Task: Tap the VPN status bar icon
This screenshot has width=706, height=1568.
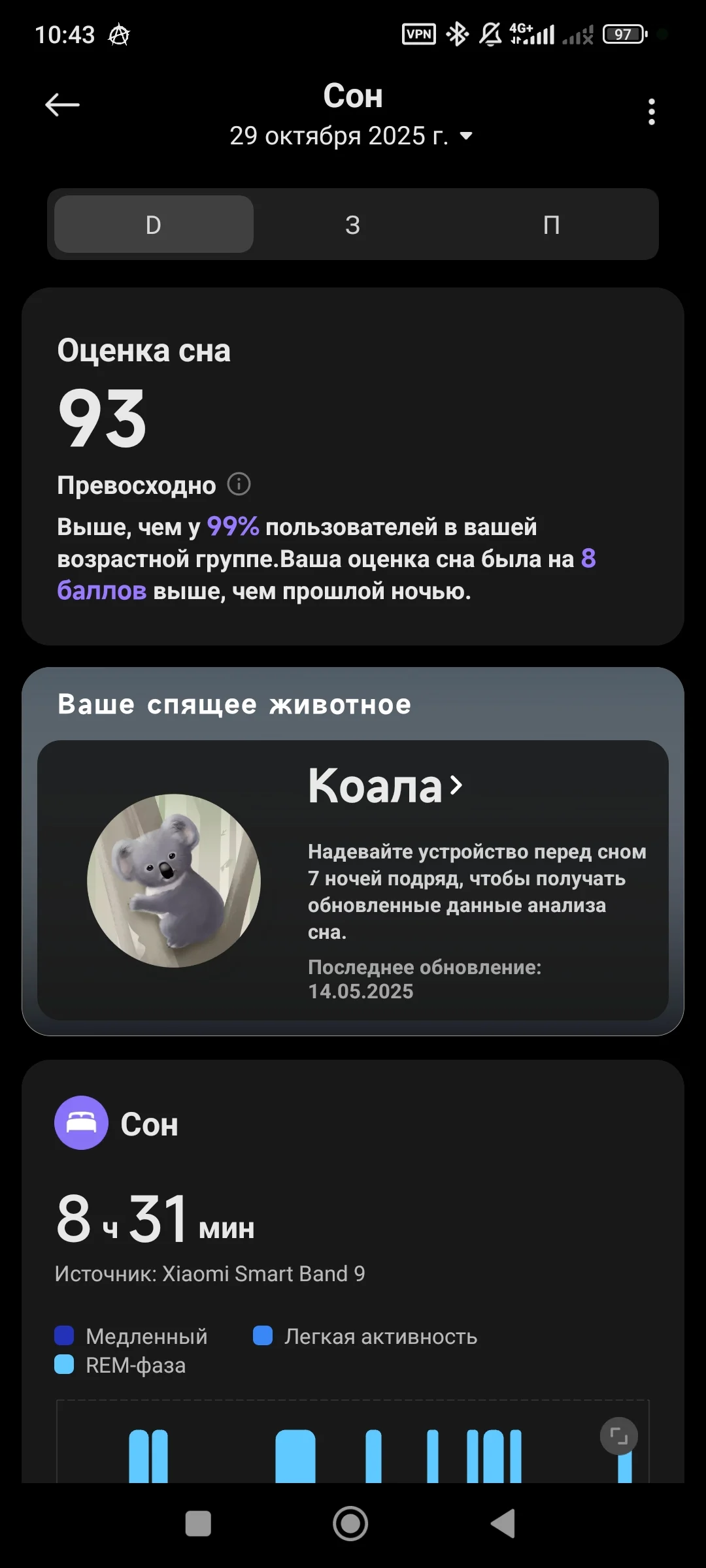Action: pyautogui.click(x=418, y=34)
